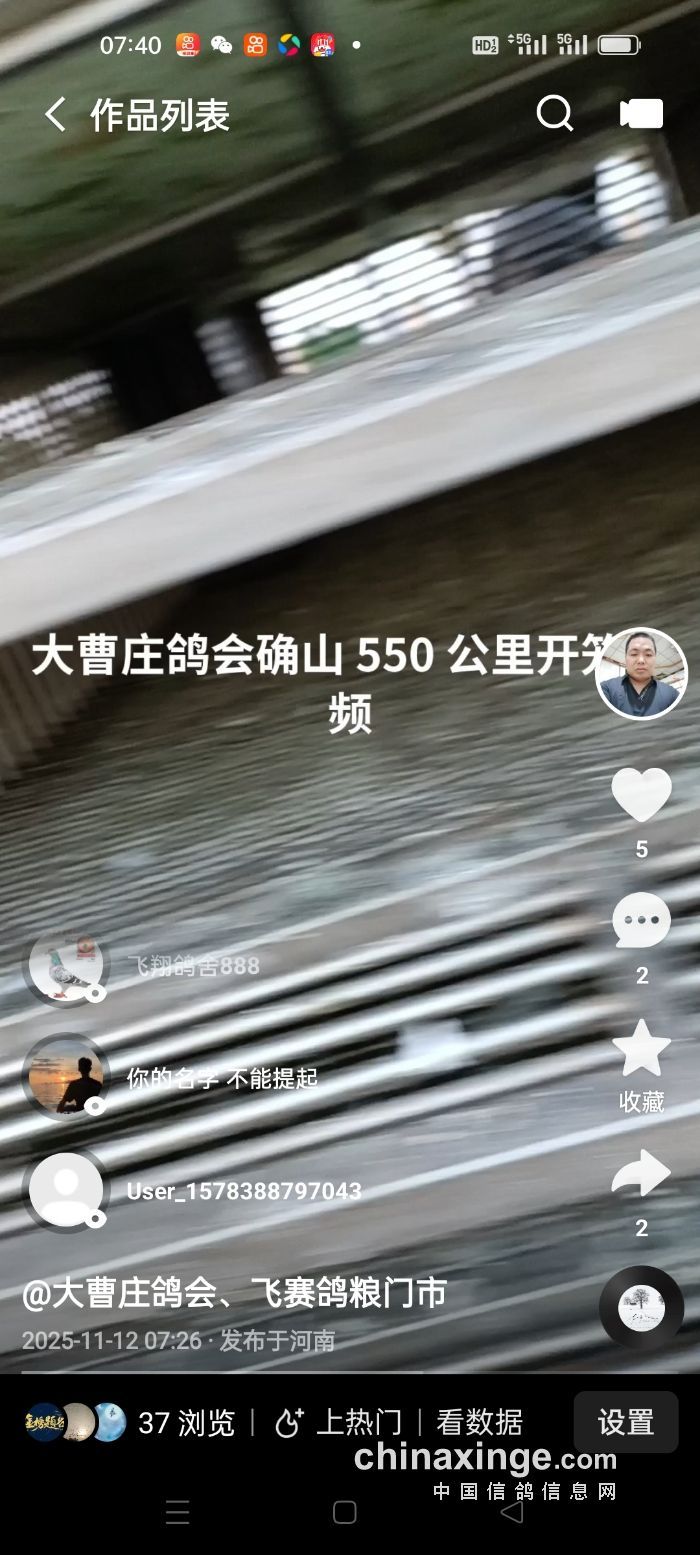View the 37 浏览 viewer list
The height and width of the screenshot is (1555, 700).
coord(130,1422)
